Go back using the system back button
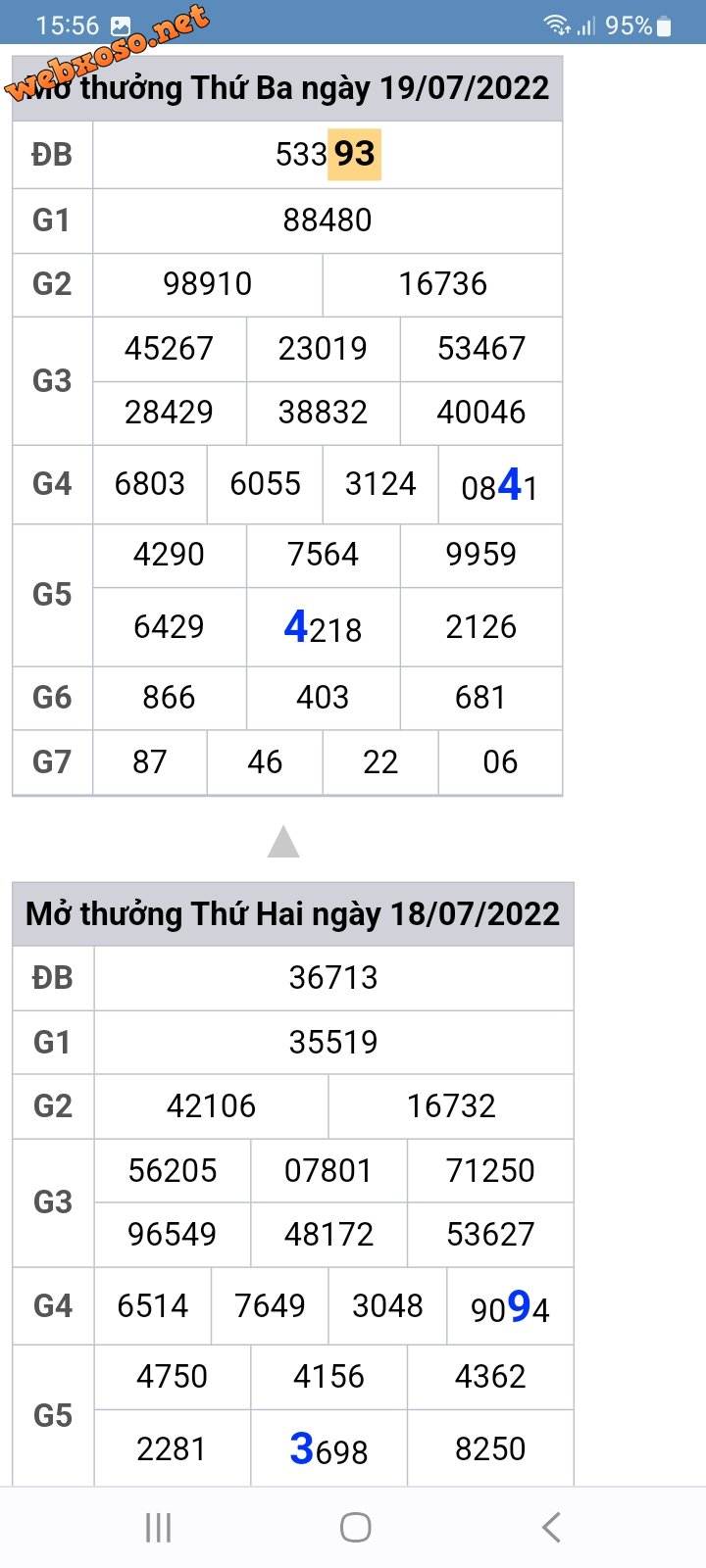 (551, 1527)
